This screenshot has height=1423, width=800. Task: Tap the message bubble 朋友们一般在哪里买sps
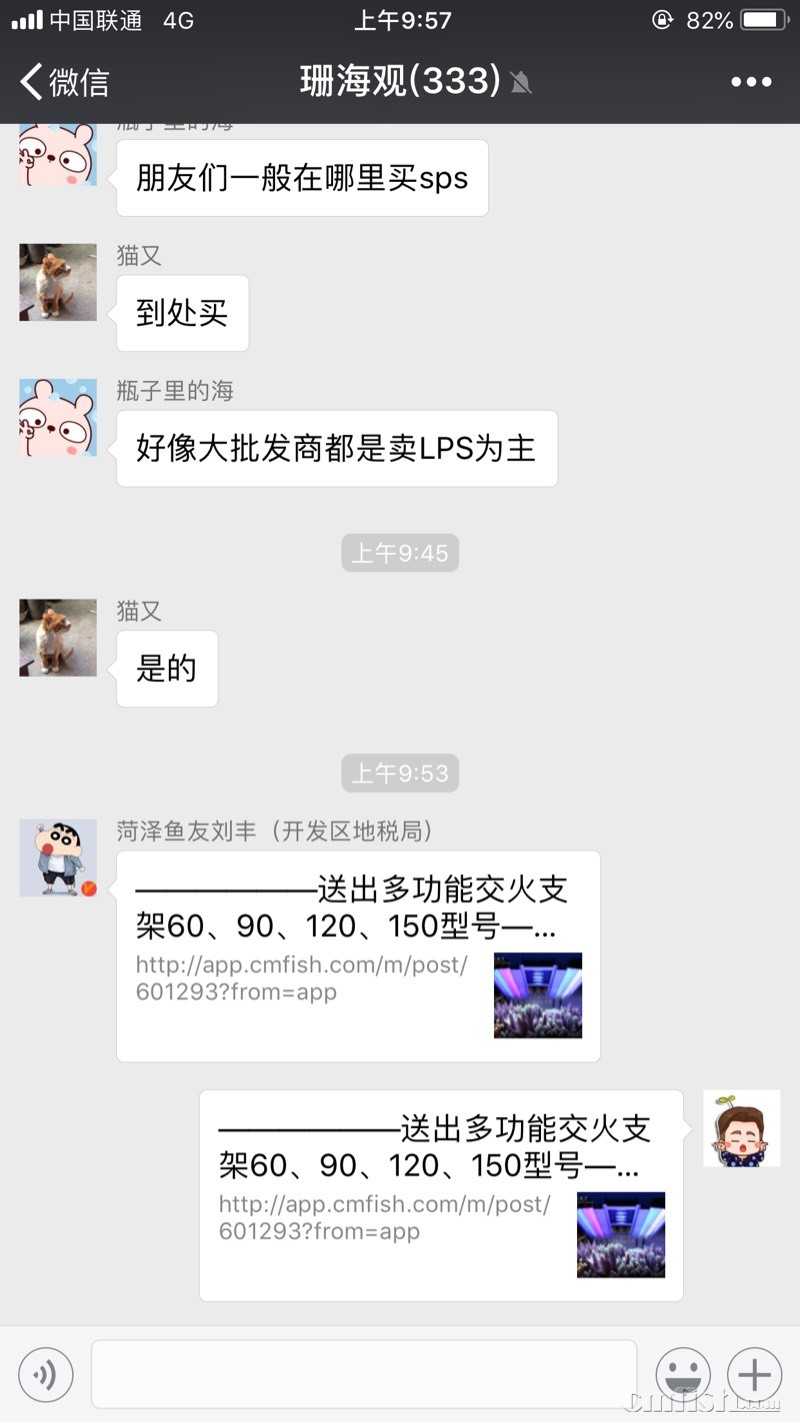pos(301,178)
